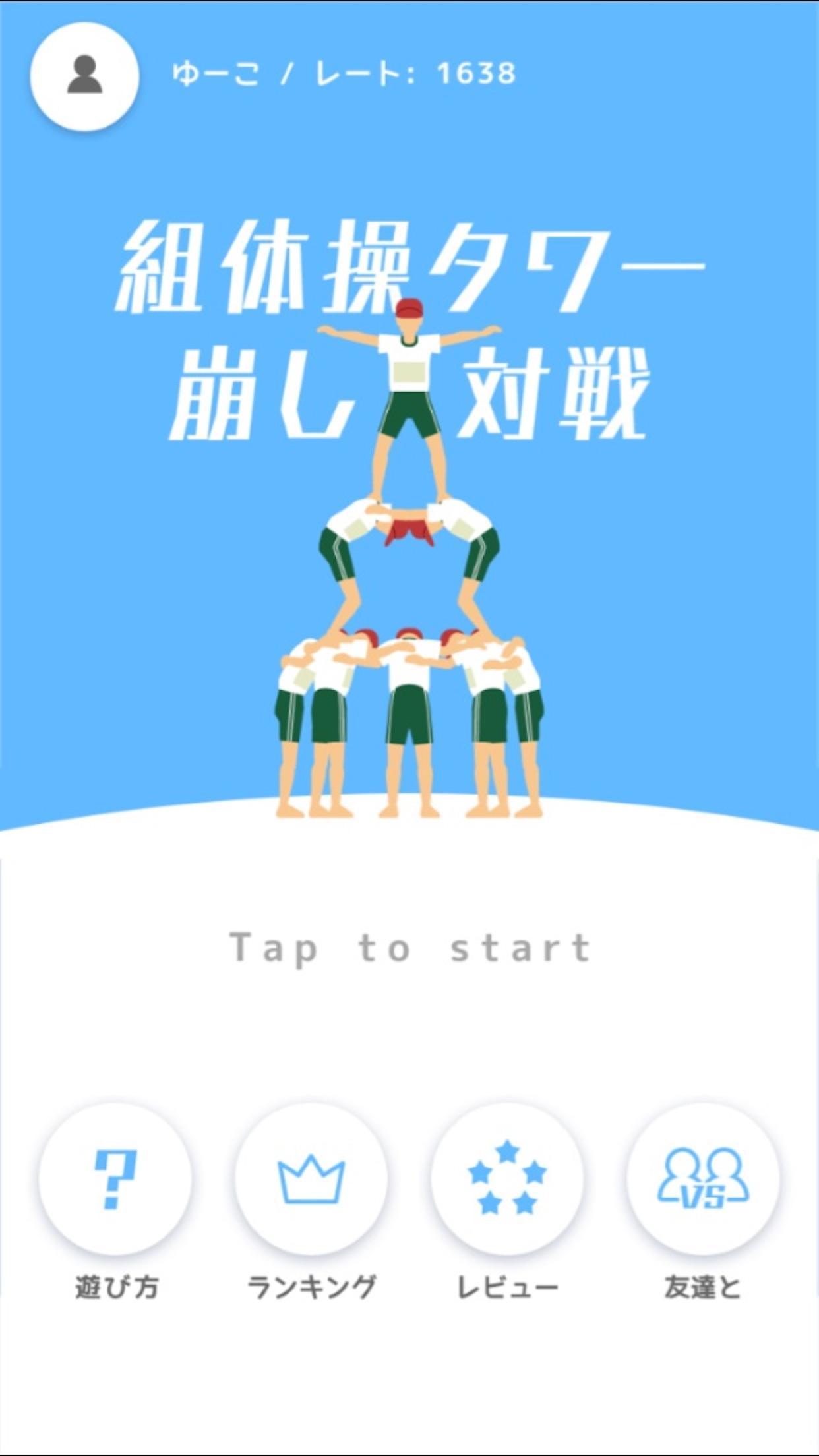
Task: Open the VS friends battle icon
Action: (x=701, y=1180)
